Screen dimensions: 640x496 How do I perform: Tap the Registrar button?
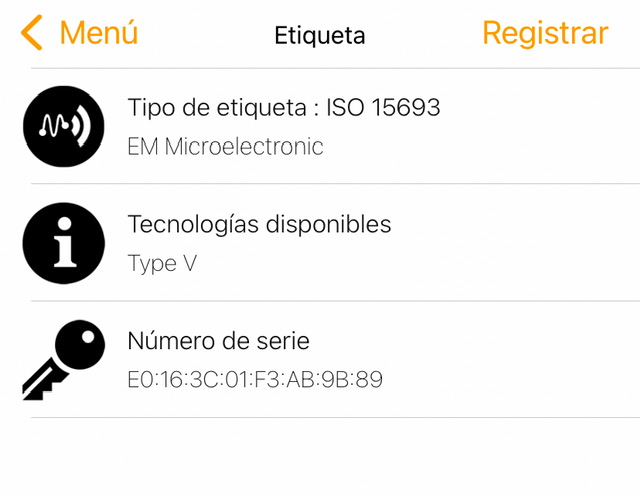545,33
